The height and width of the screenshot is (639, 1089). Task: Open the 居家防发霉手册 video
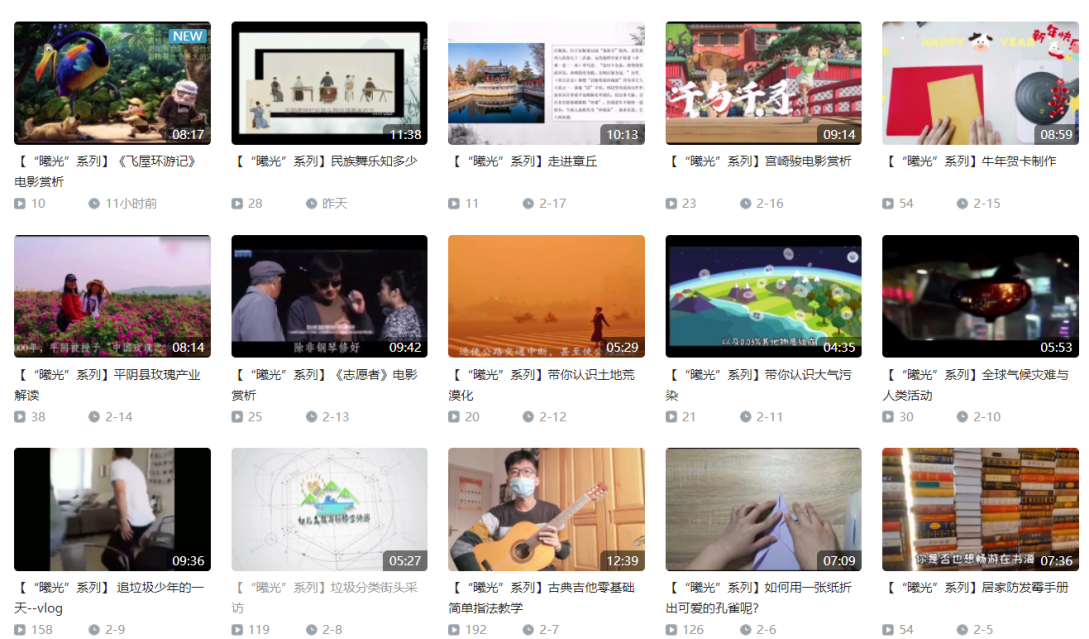coord(980,509)
